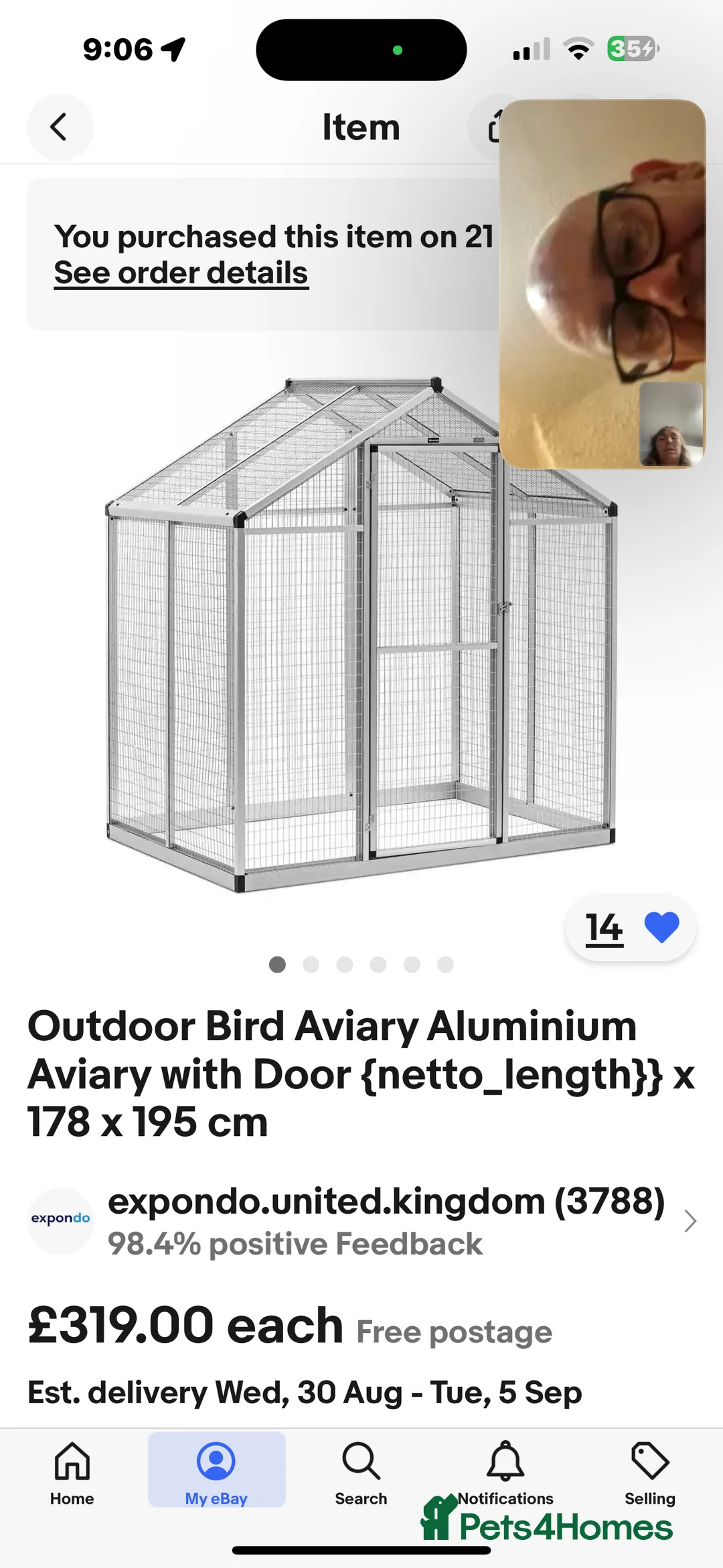723x1568 pixels.
Task: Switch to the Home tab
Action: (x=72, y=1472)
